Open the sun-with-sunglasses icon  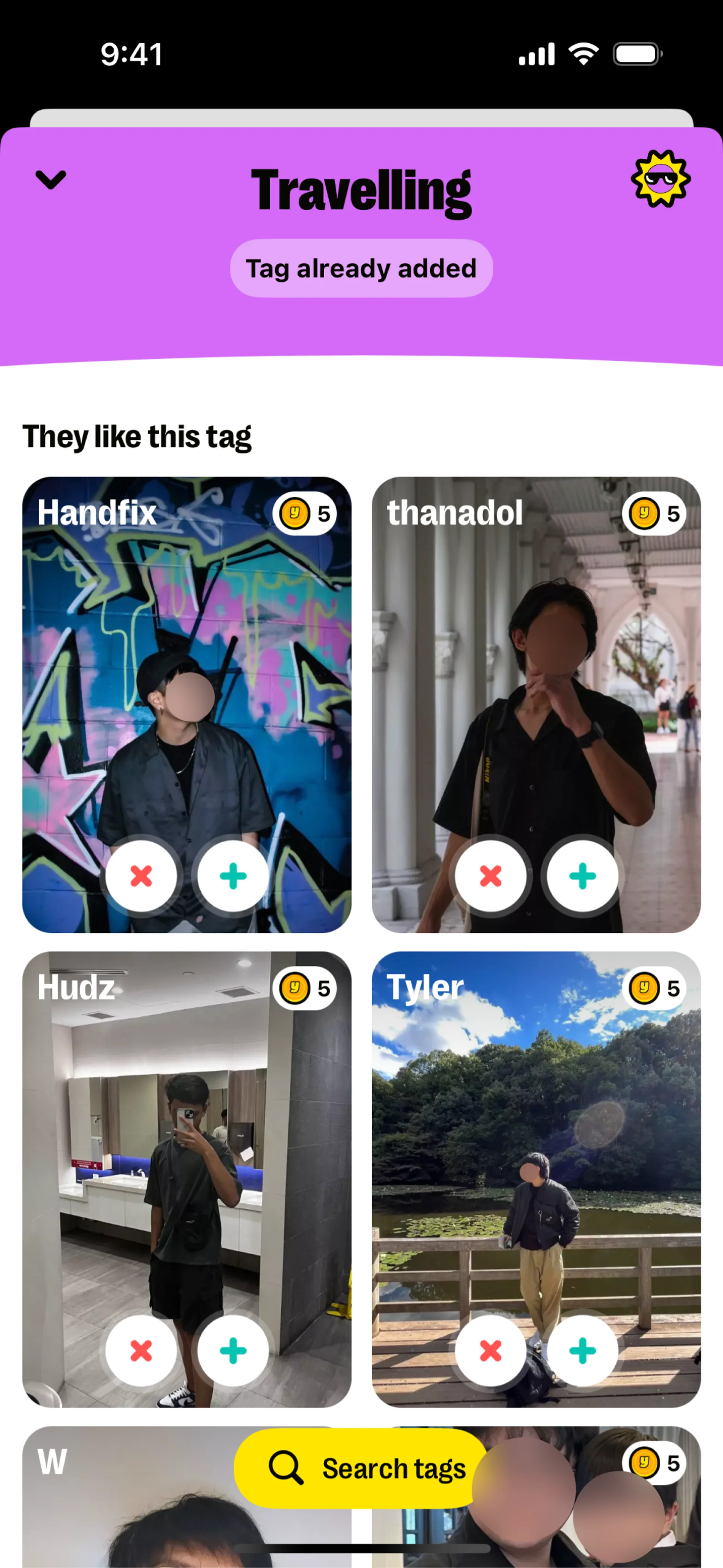(660, 179)
